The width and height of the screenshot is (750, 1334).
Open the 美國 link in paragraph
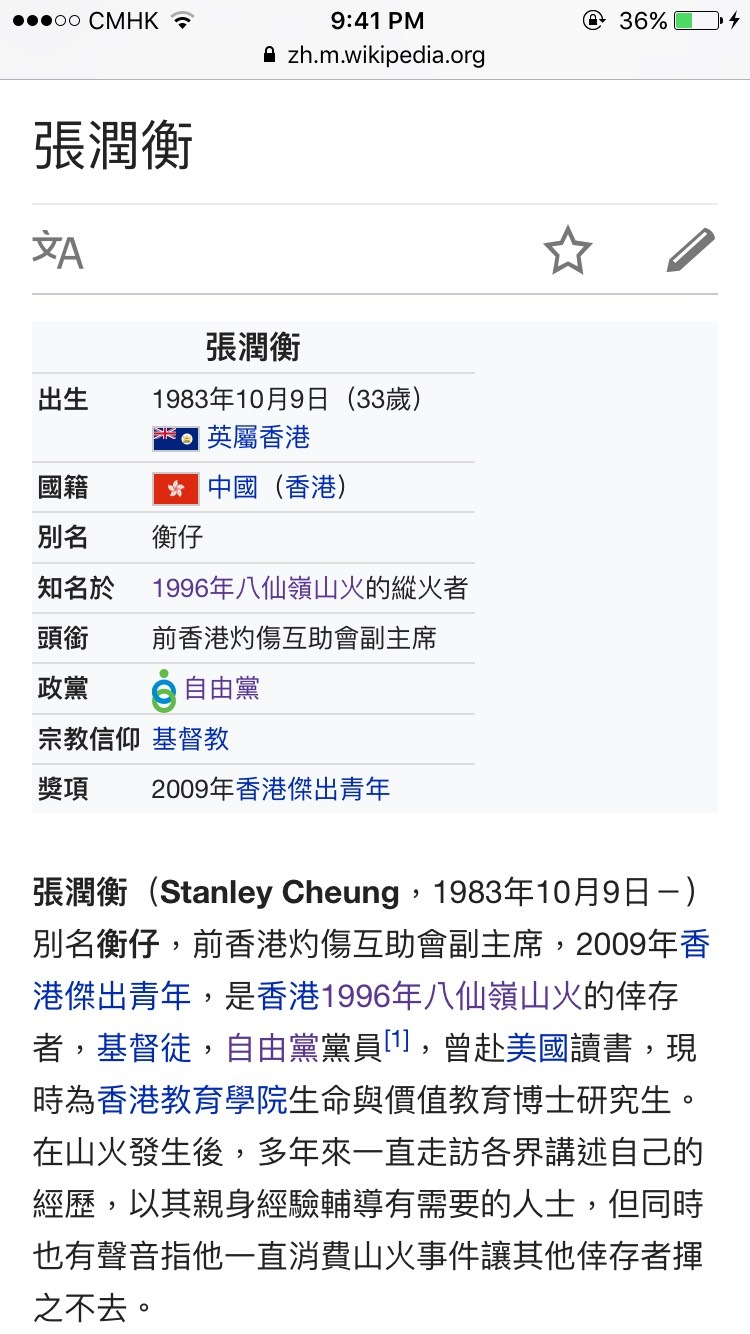[x=537, y=1048]
